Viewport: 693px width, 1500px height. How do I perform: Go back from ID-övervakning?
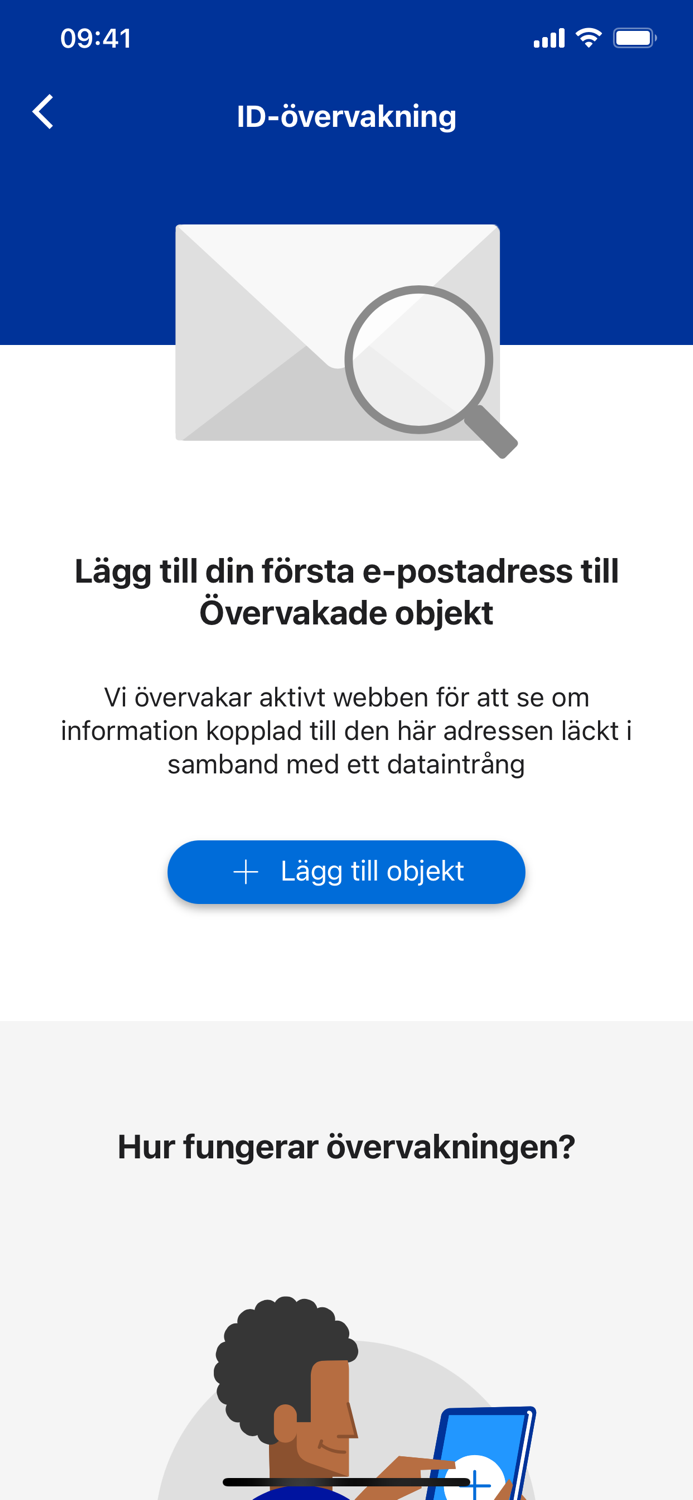coord(43,112)
